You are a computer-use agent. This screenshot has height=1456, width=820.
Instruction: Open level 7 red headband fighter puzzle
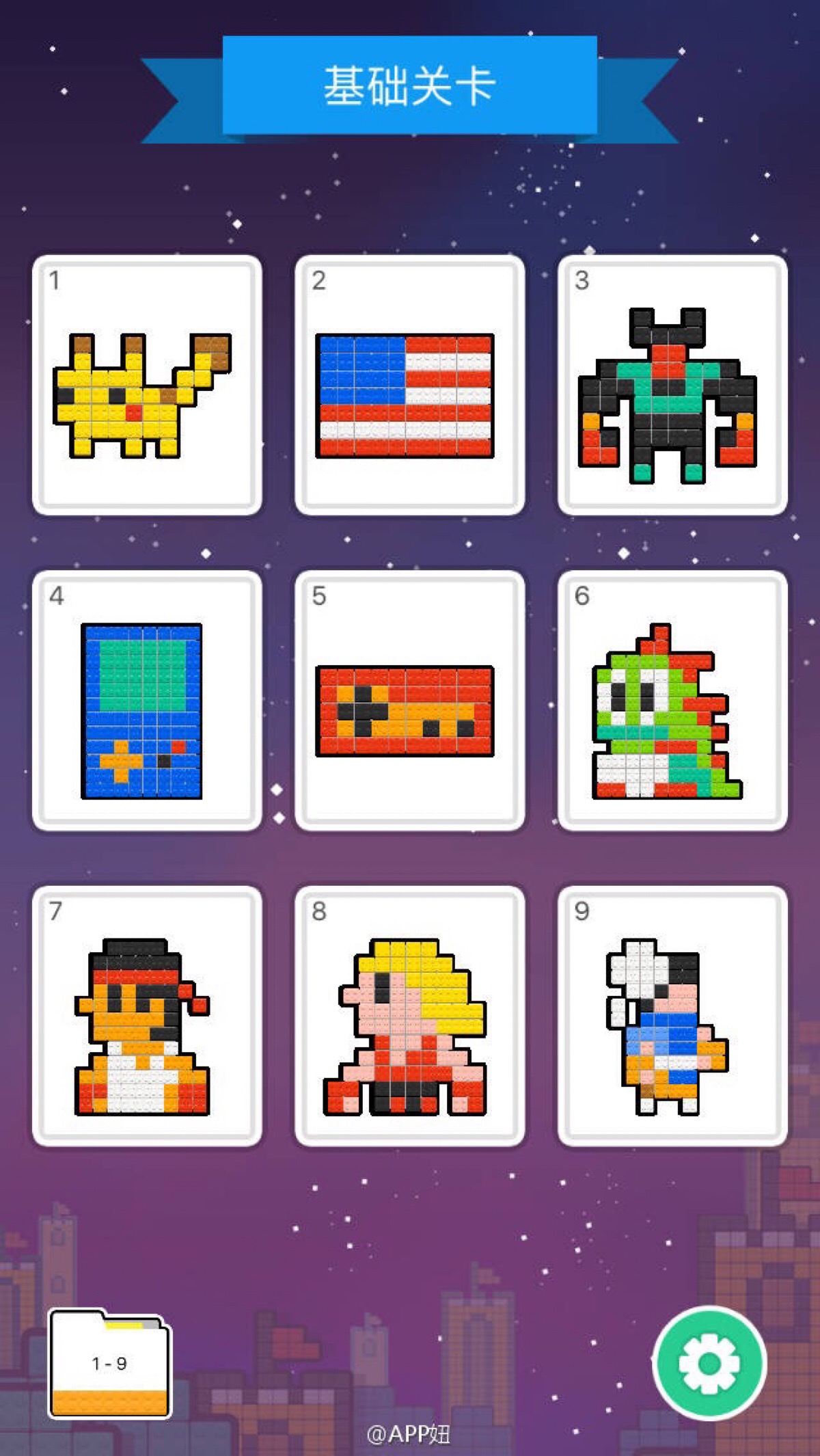(x=147, y=1016)
